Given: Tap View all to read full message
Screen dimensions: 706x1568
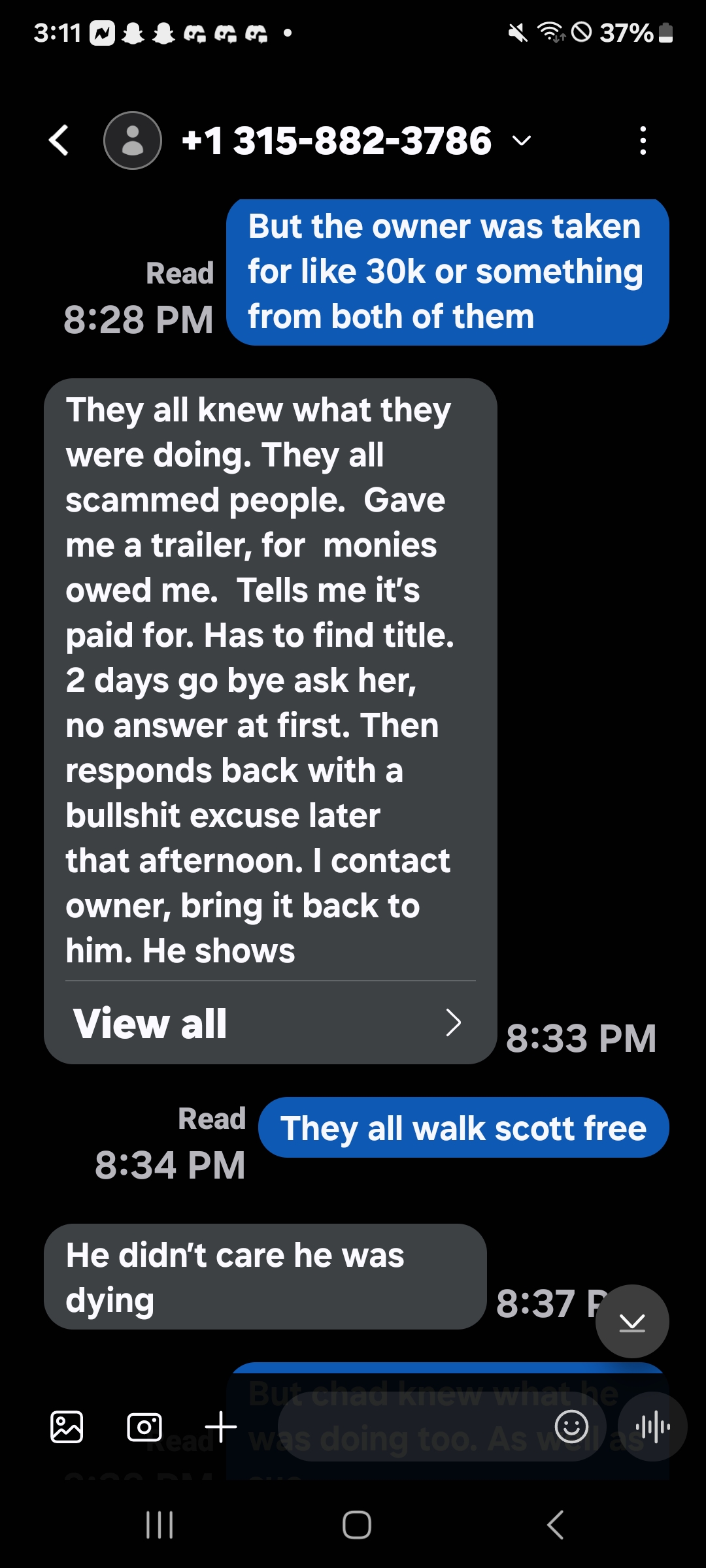Looking at the screenshot, I should click(268, 1023).
